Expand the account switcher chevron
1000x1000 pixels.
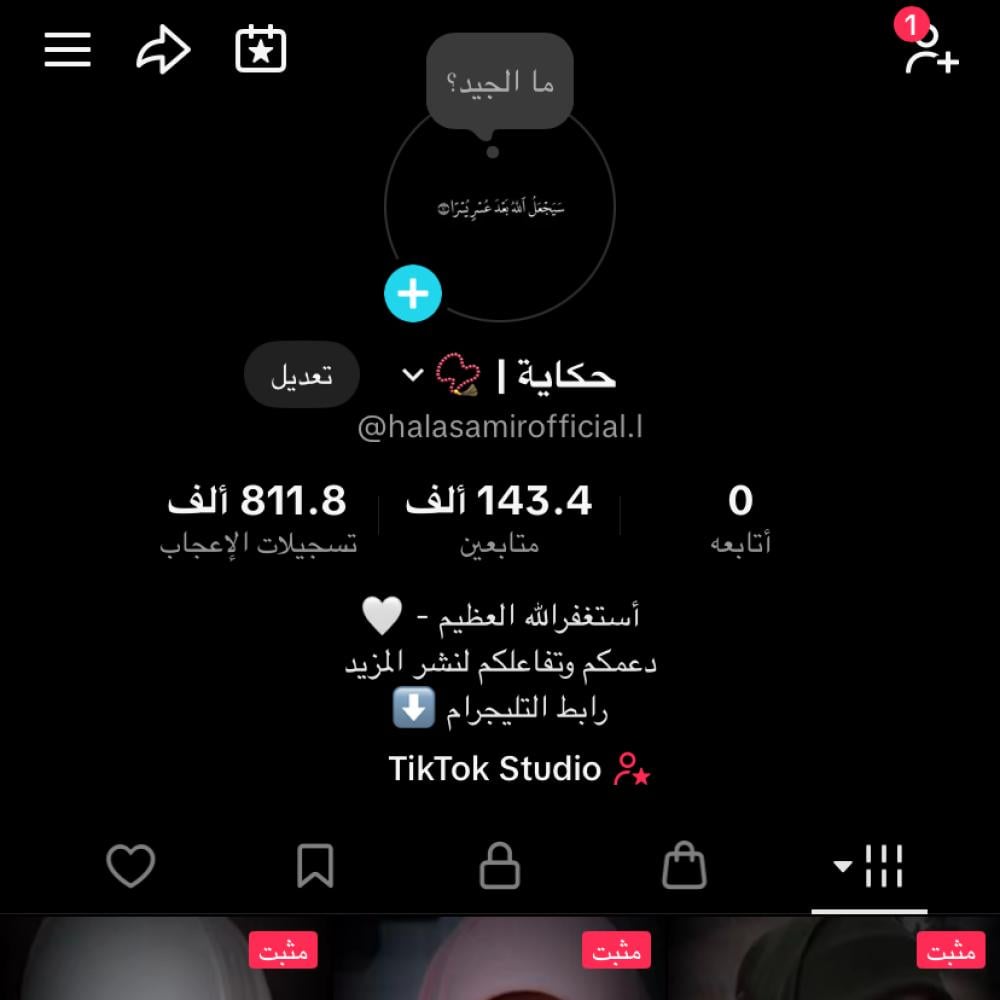413,375
